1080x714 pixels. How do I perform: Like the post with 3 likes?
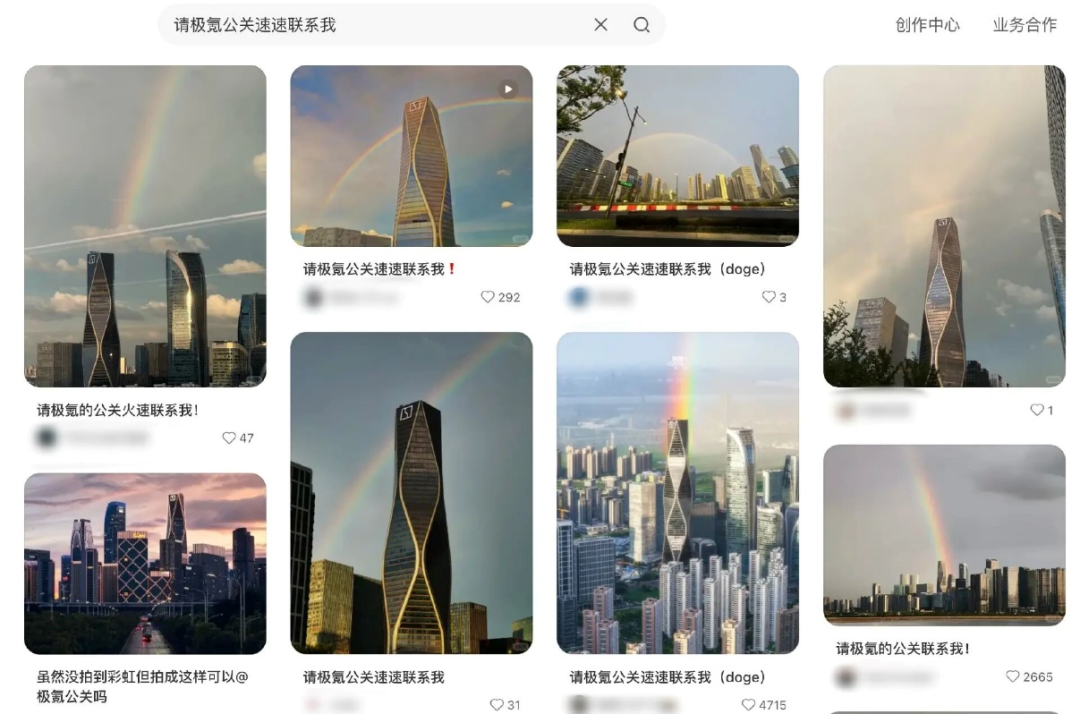[x=768, y=297]
